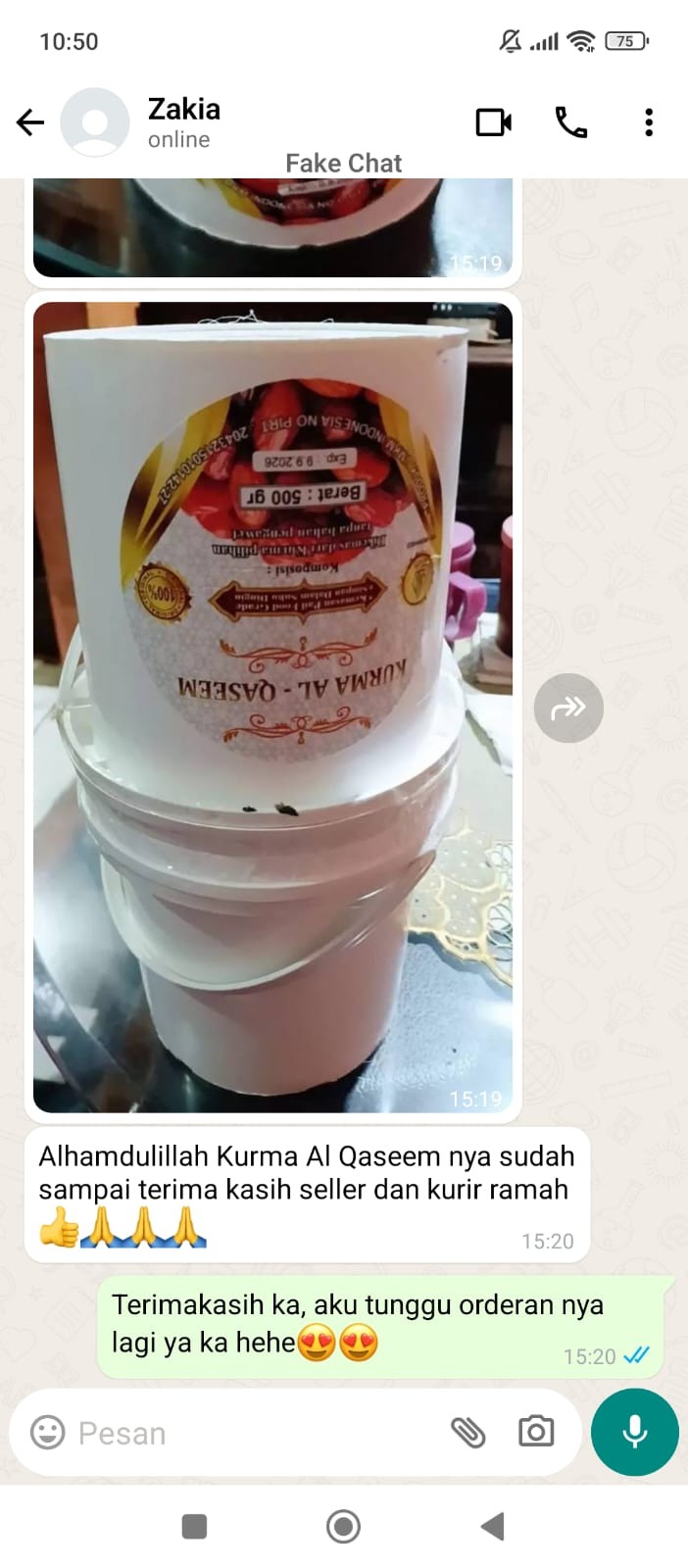Open Zakia's contact profile

pyautogui.click(x=183, y=122)
